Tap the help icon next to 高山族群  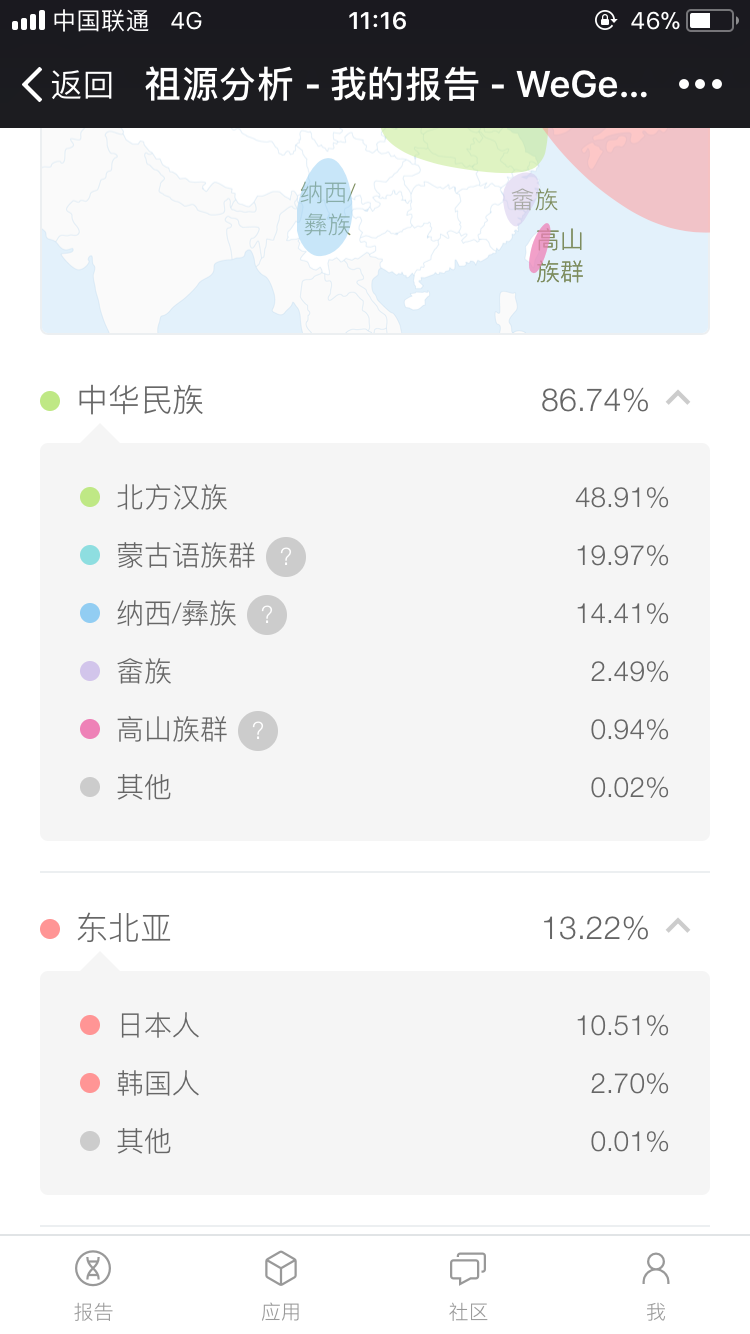click(x=258, y=731)
